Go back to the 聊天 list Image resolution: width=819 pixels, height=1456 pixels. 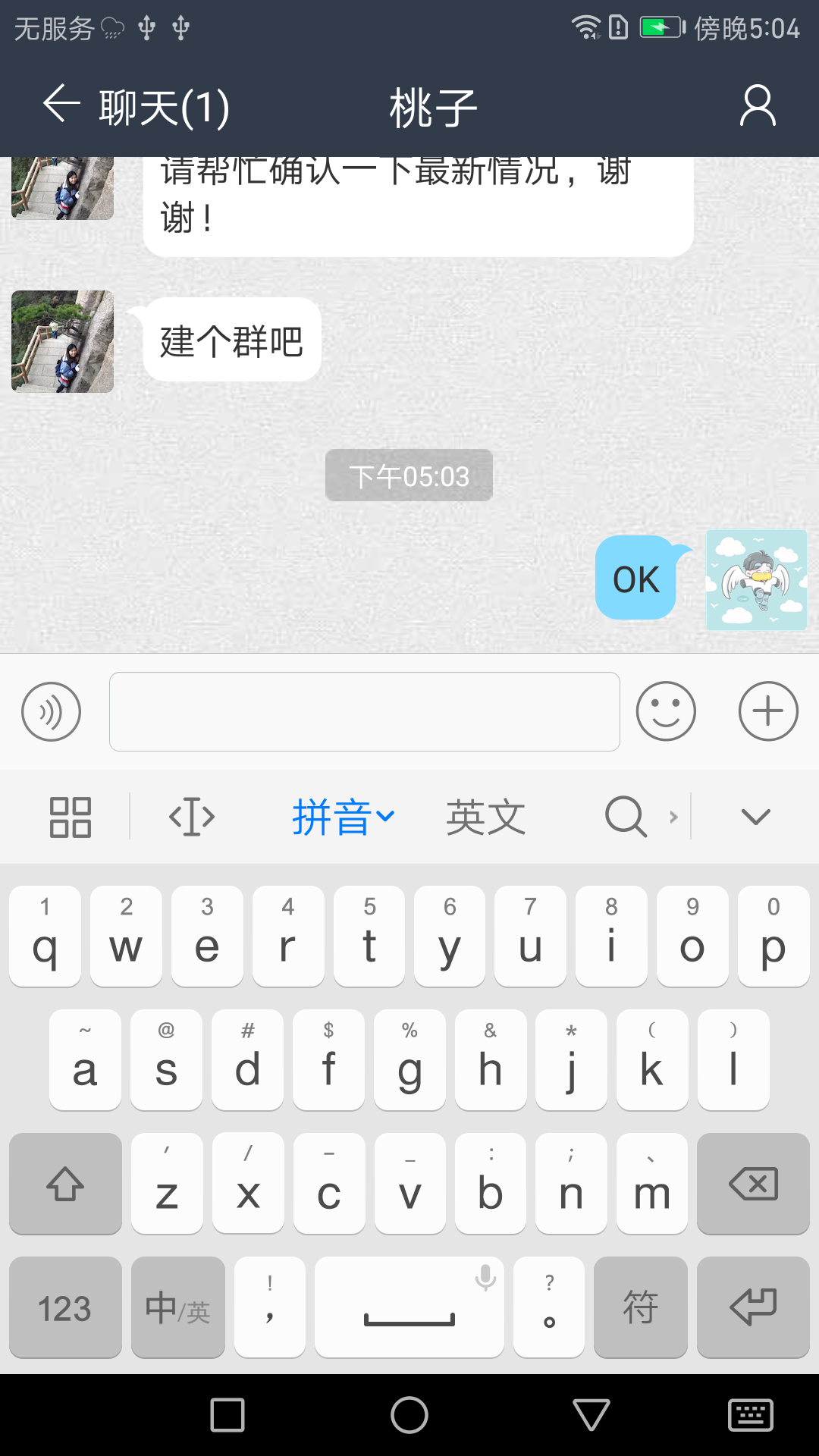tap(62, 105)
